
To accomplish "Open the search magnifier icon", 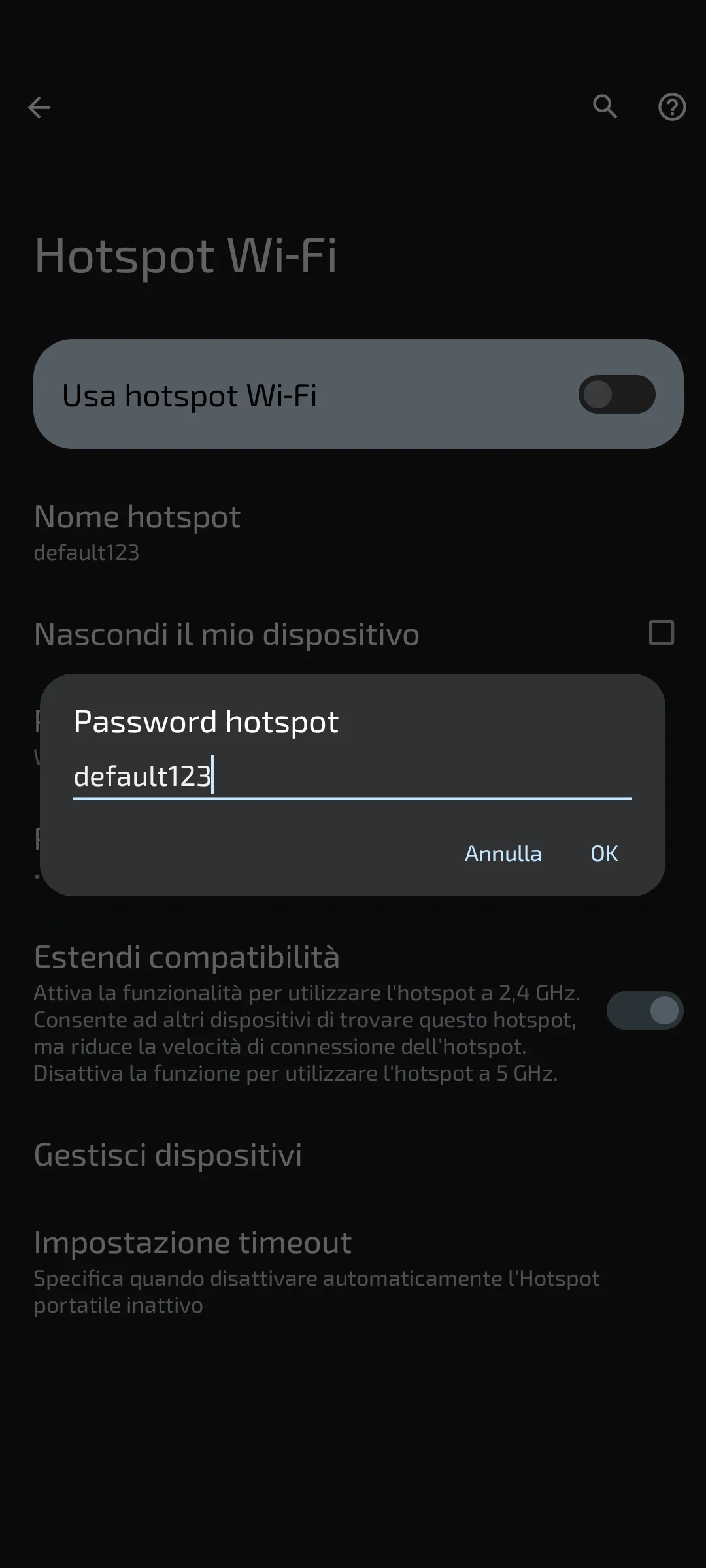I will [605, 106].
